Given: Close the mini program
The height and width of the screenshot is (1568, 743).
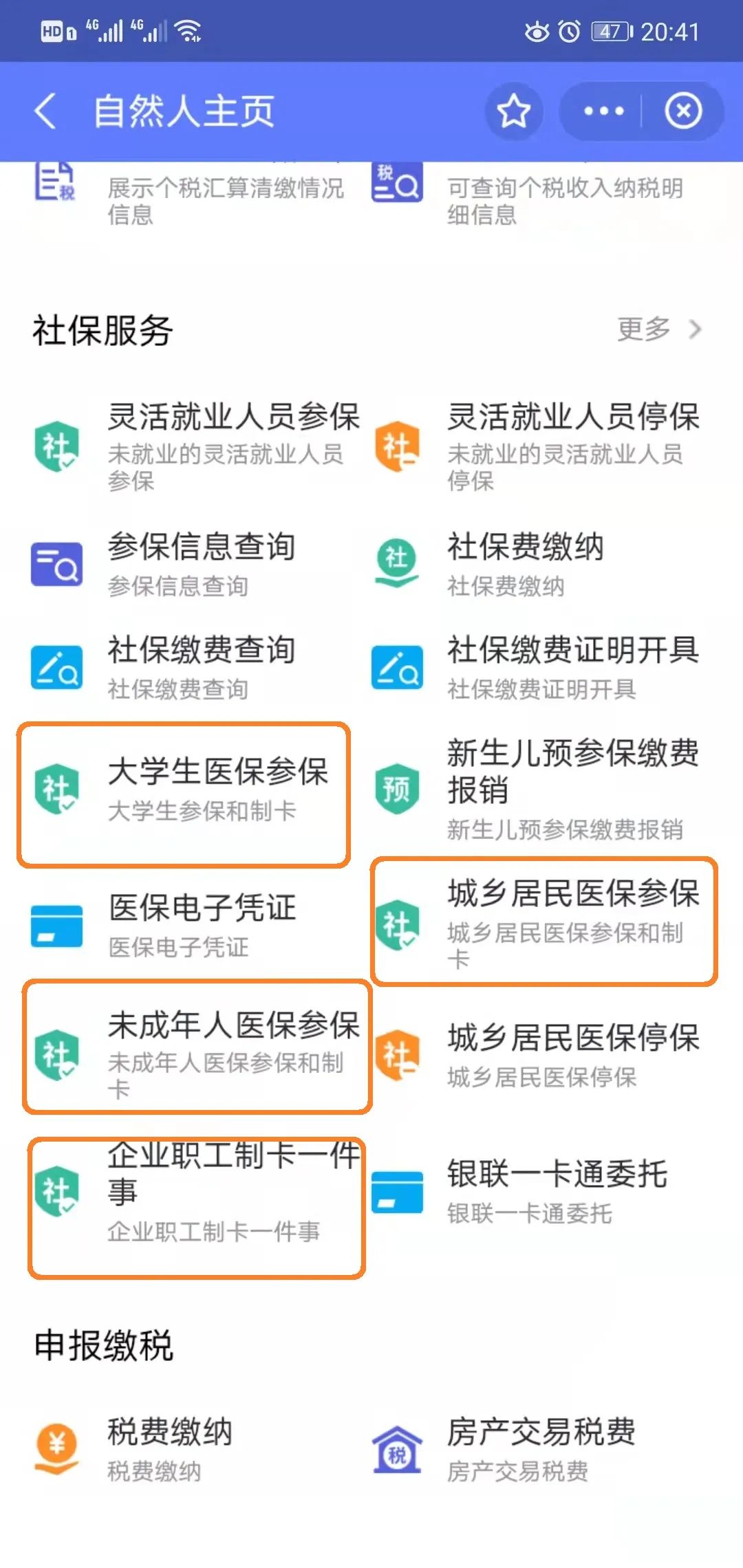Looking at the screenshot, I should click(683, 111).
